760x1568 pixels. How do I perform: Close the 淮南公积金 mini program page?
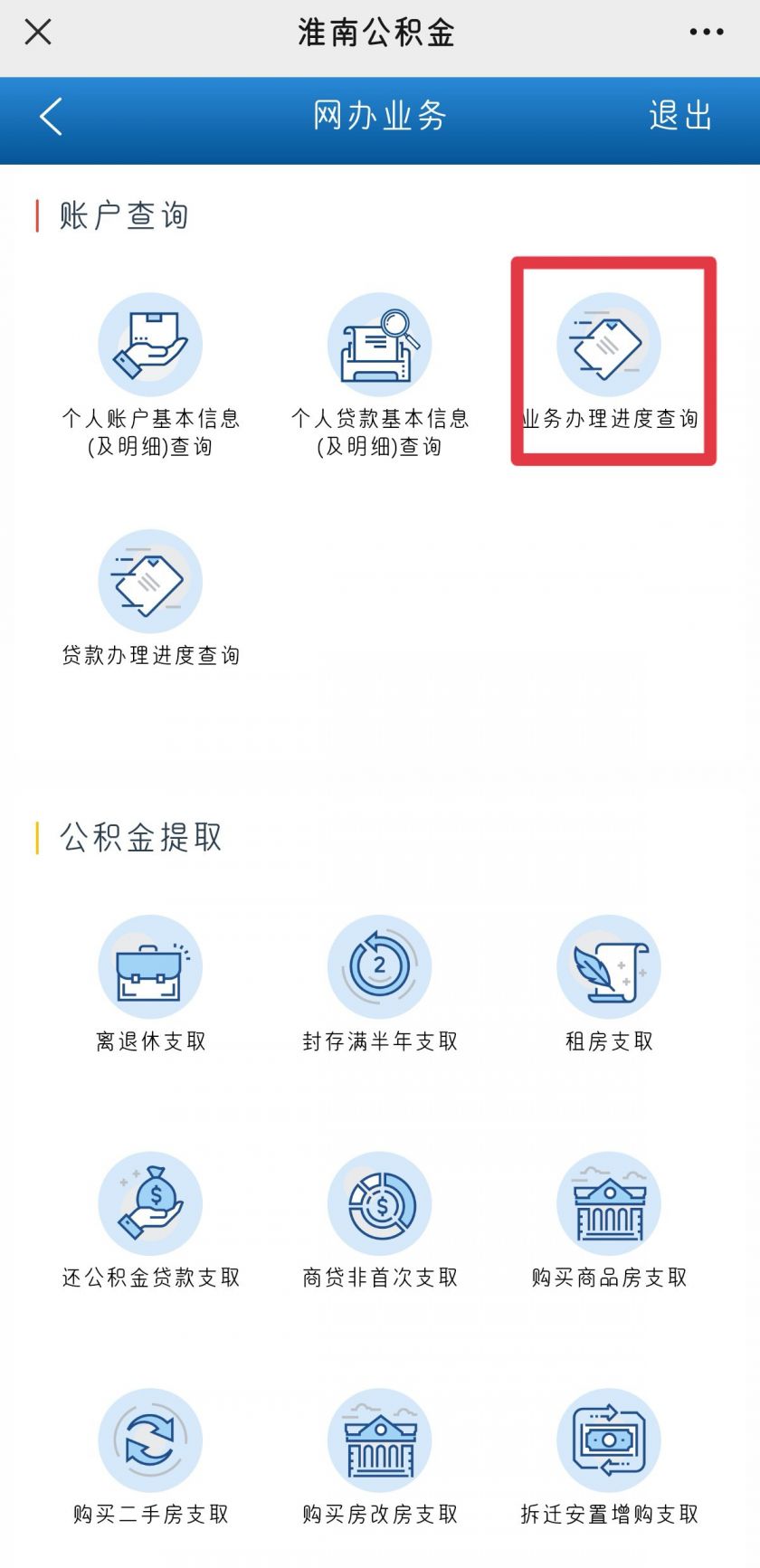click(x=38, y=33)
